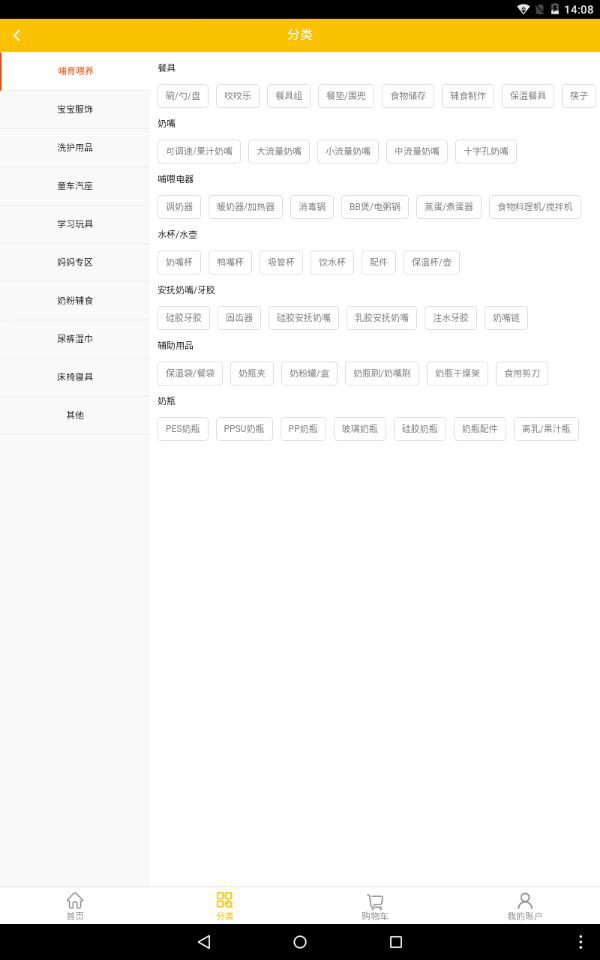Select the 玻璃奶瓶 chip
The image size is (600, 960).
[360, 429]
